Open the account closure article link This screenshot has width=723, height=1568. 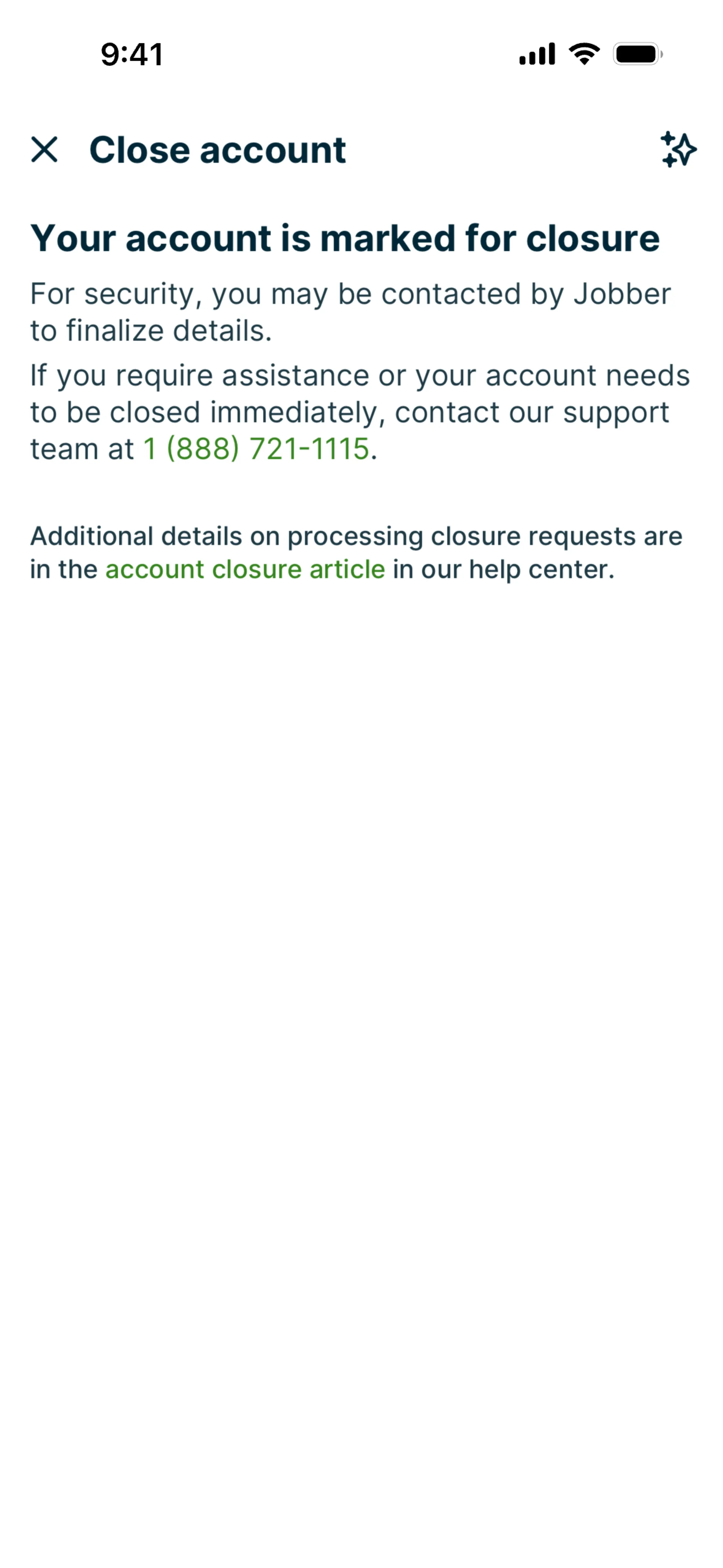coord(245,570)
